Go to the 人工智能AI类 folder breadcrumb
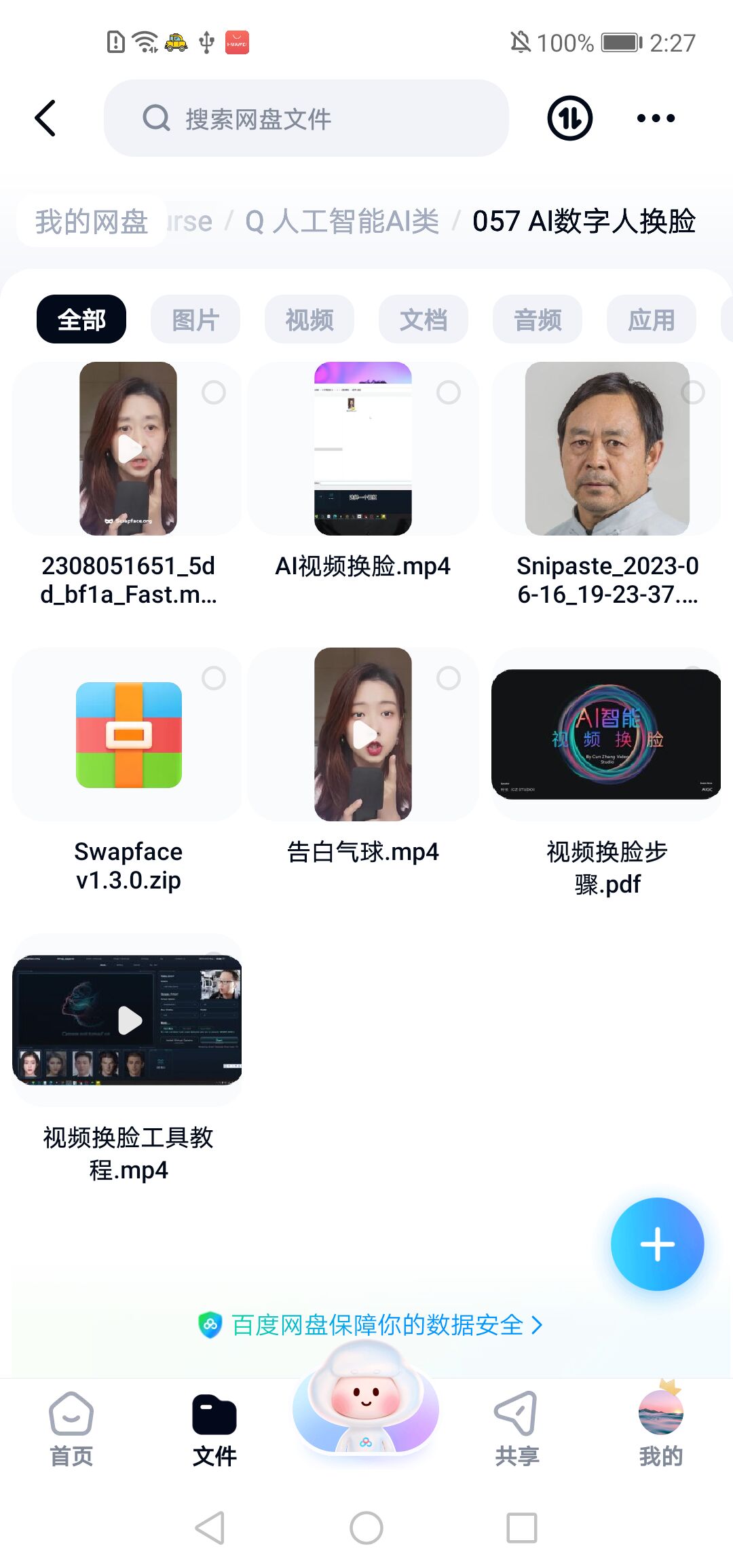This screenshot has height=1568, width=733. click(x=343, y=221)
